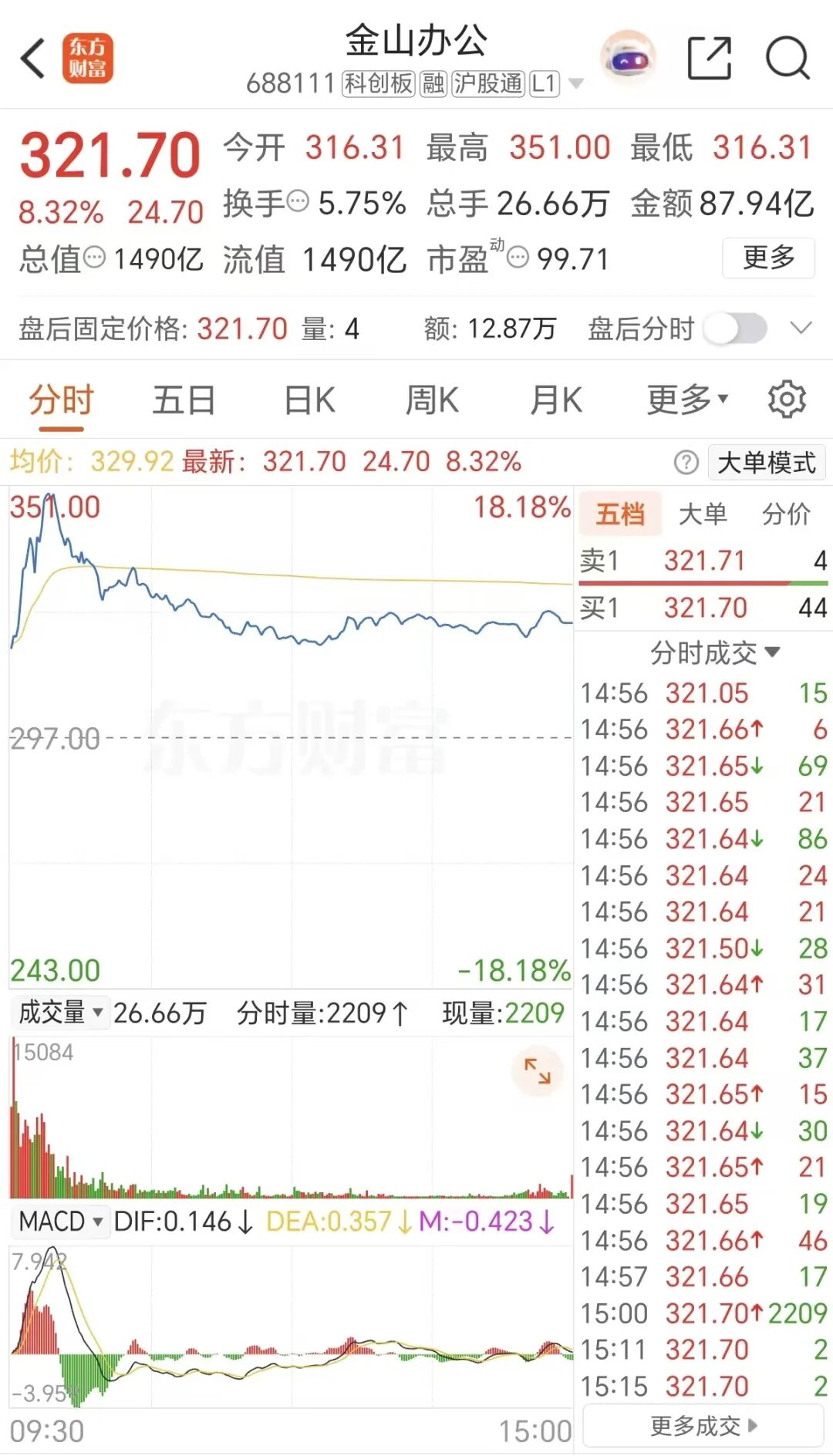Image resolution: width=833 pixels, height=1456 pixels.
Task: Open the 分时成交 dropdown
Action: coord(714,653)
